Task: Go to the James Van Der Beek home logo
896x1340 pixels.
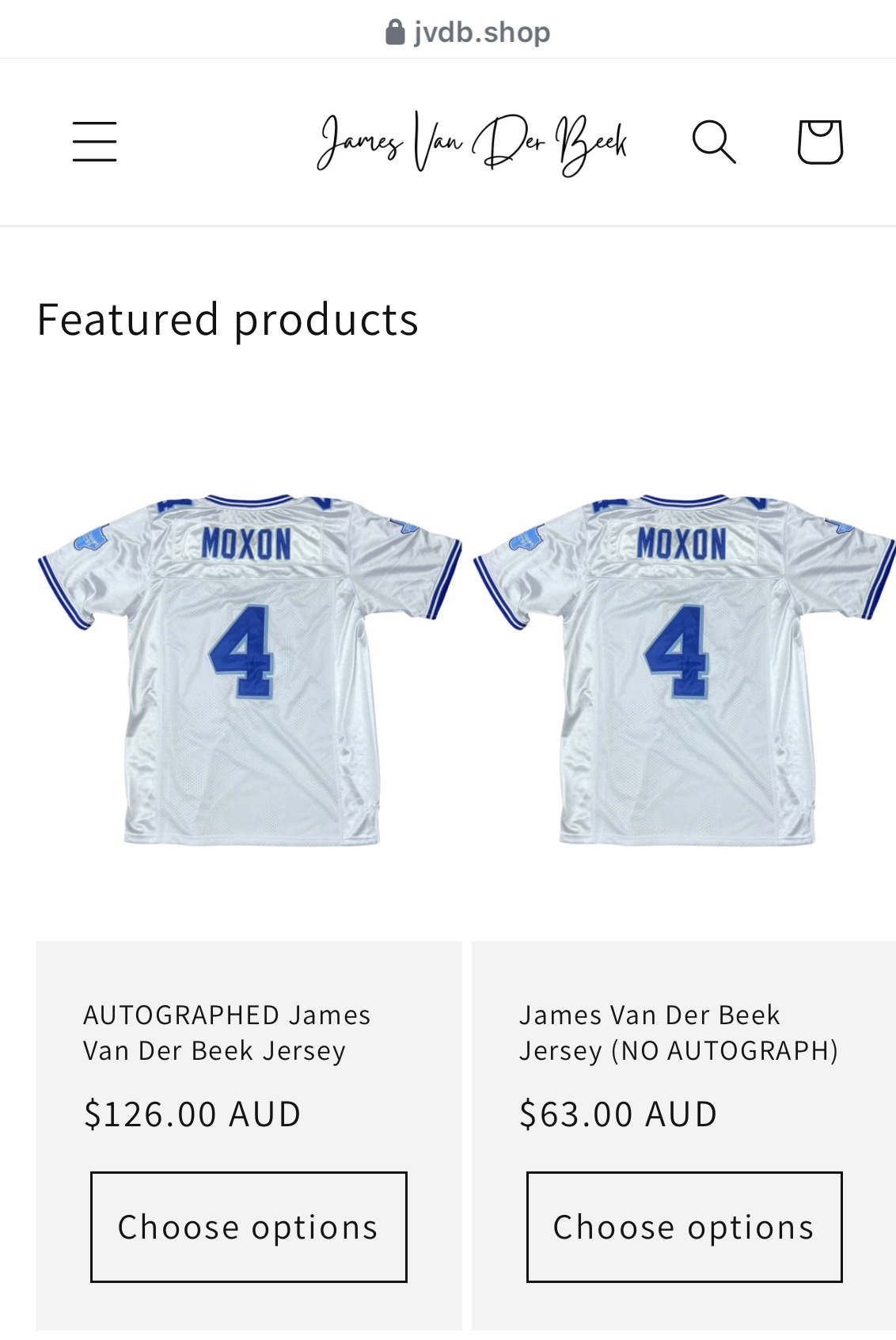Action: tap(472, 142)
